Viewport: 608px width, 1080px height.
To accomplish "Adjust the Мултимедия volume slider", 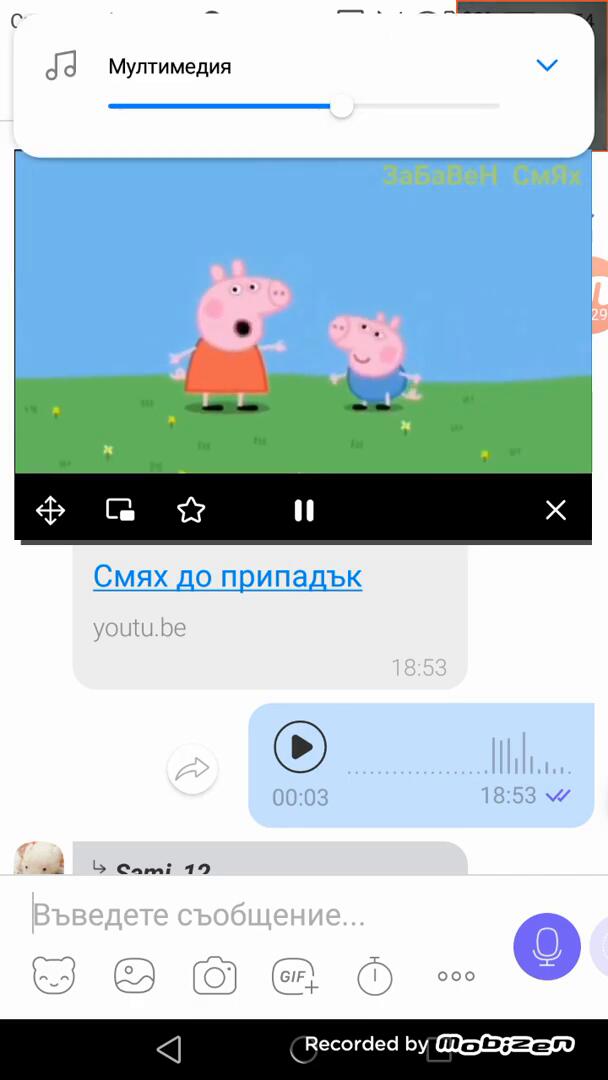I will [341, 107].
